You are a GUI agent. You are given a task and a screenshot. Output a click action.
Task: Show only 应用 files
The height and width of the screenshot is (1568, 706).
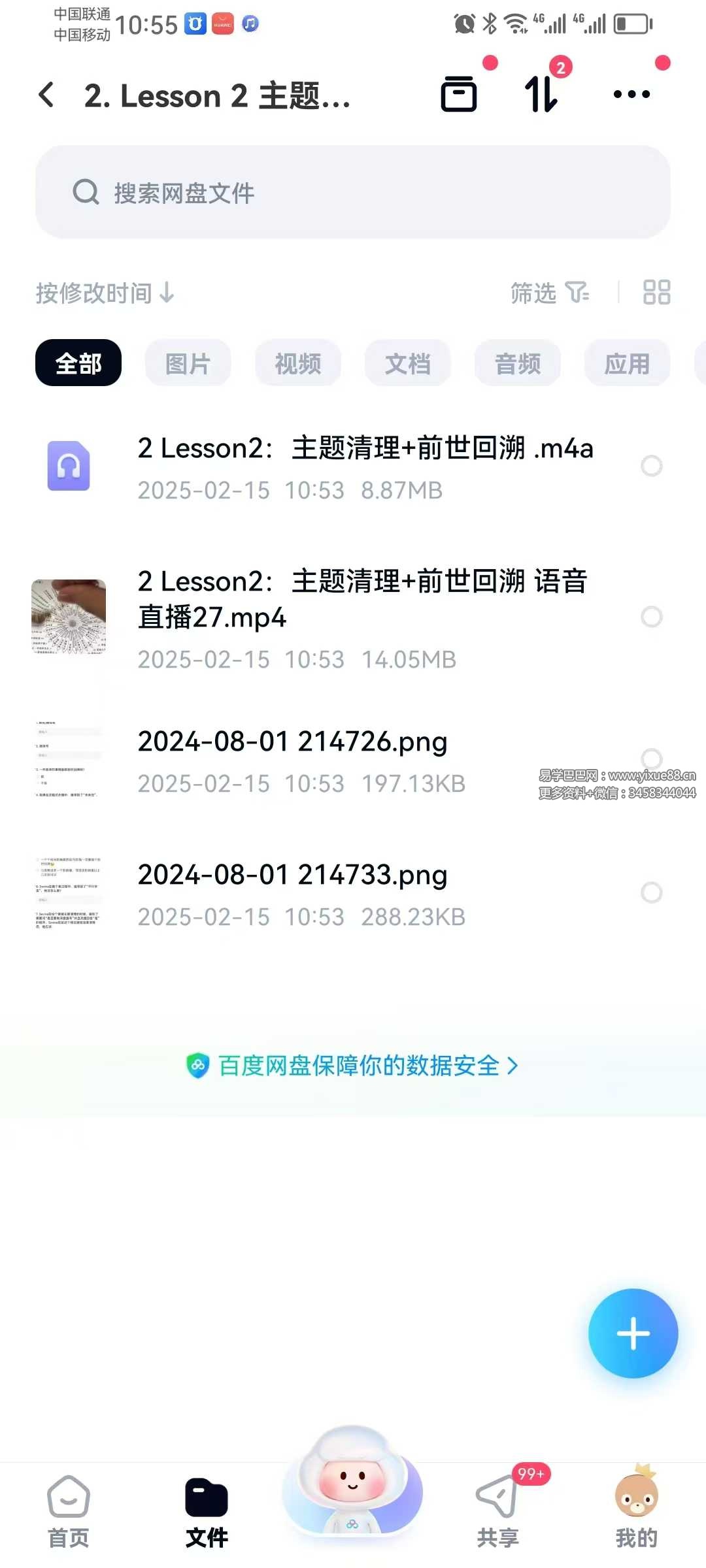(626, 363)
